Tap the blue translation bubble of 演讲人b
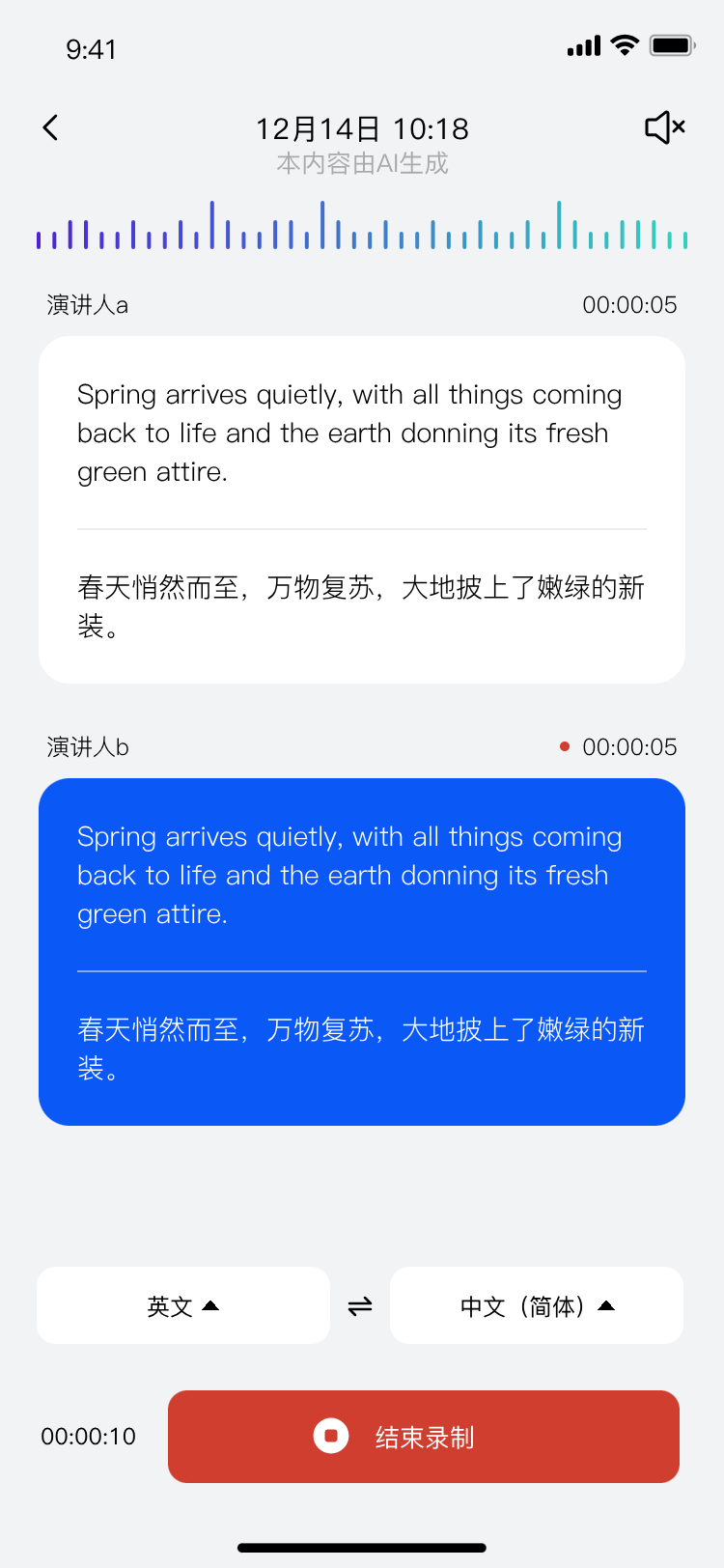 [x=361, y=949]
